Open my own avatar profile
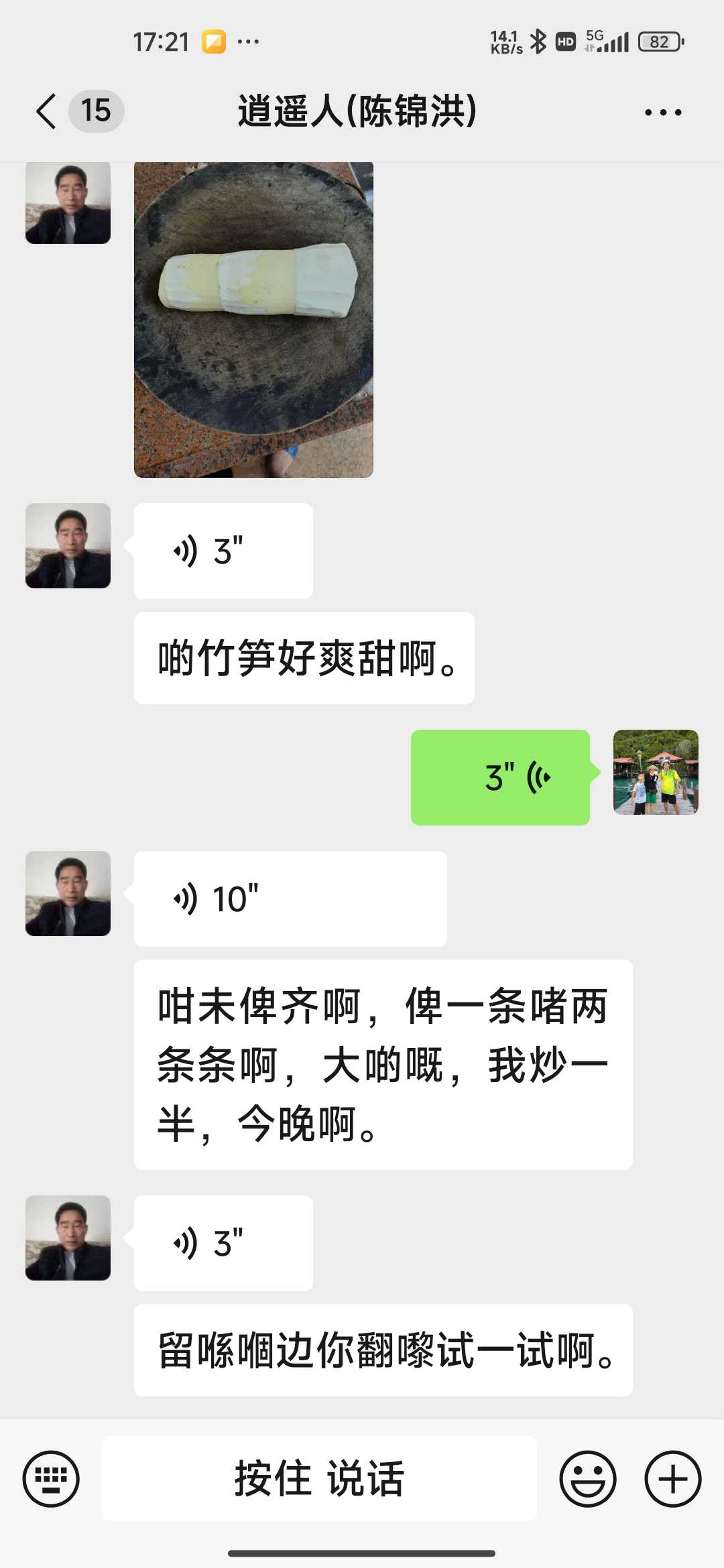Screen dimensions: 724x1568 [656, 772]
